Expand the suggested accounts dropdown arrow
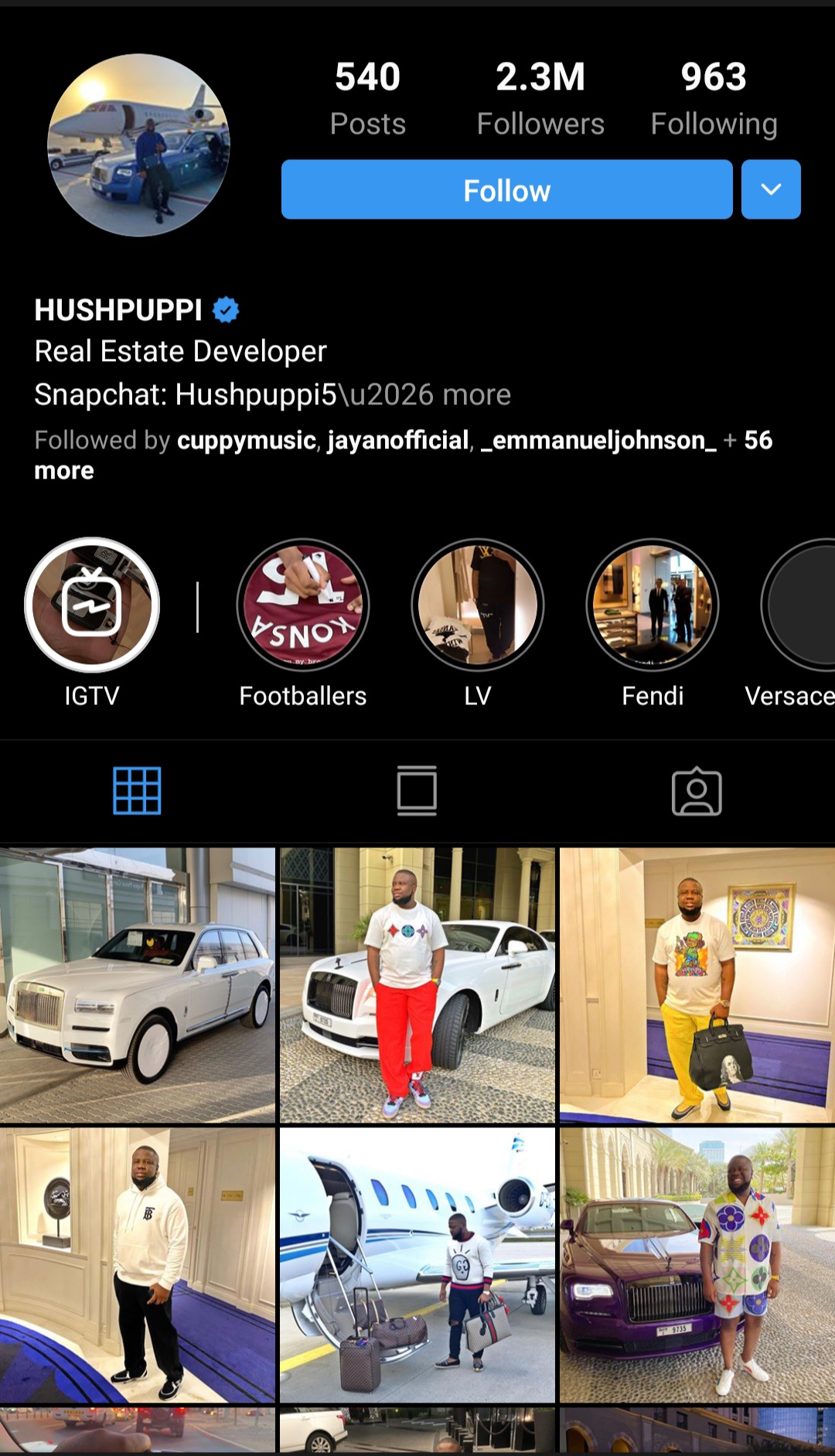Image resolution: width=835 pixels, height=1456 pixels. click(x=770, y=190)
